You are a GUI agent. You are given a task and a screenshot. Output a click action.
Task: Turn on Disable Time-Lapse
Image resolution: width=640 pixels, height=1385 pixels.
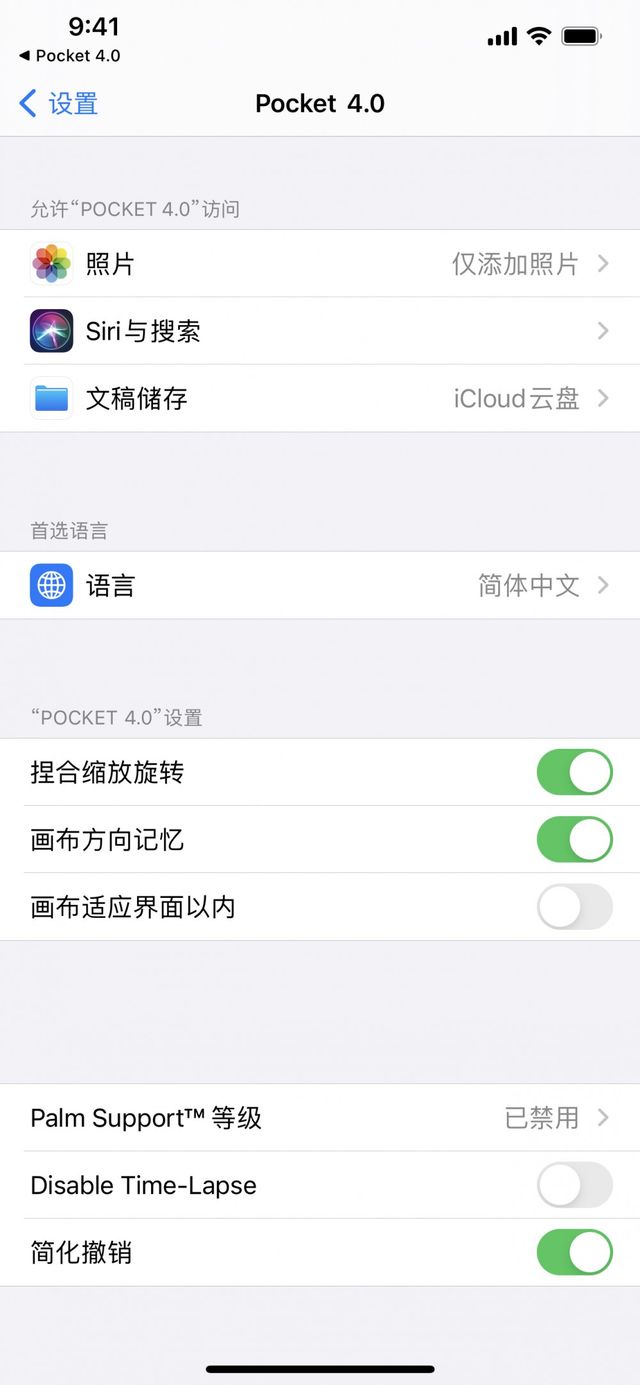[574, 1185]
